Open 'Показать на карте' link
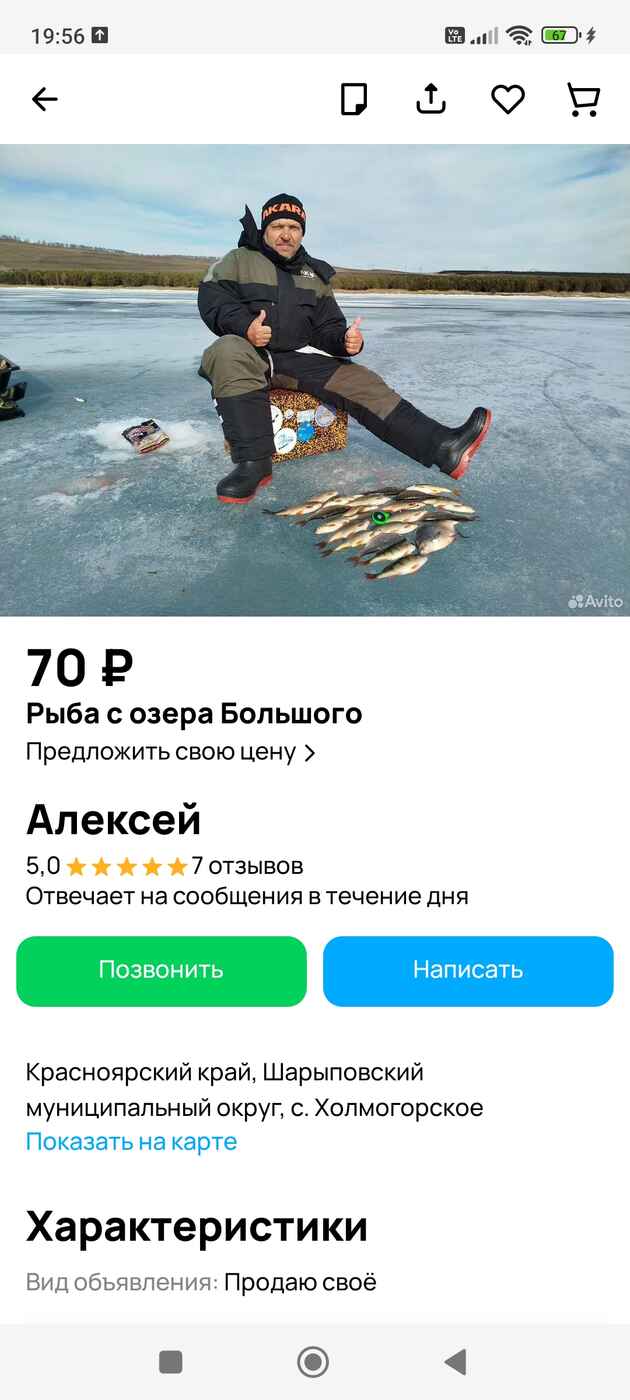 click(x=131, y=1141)
